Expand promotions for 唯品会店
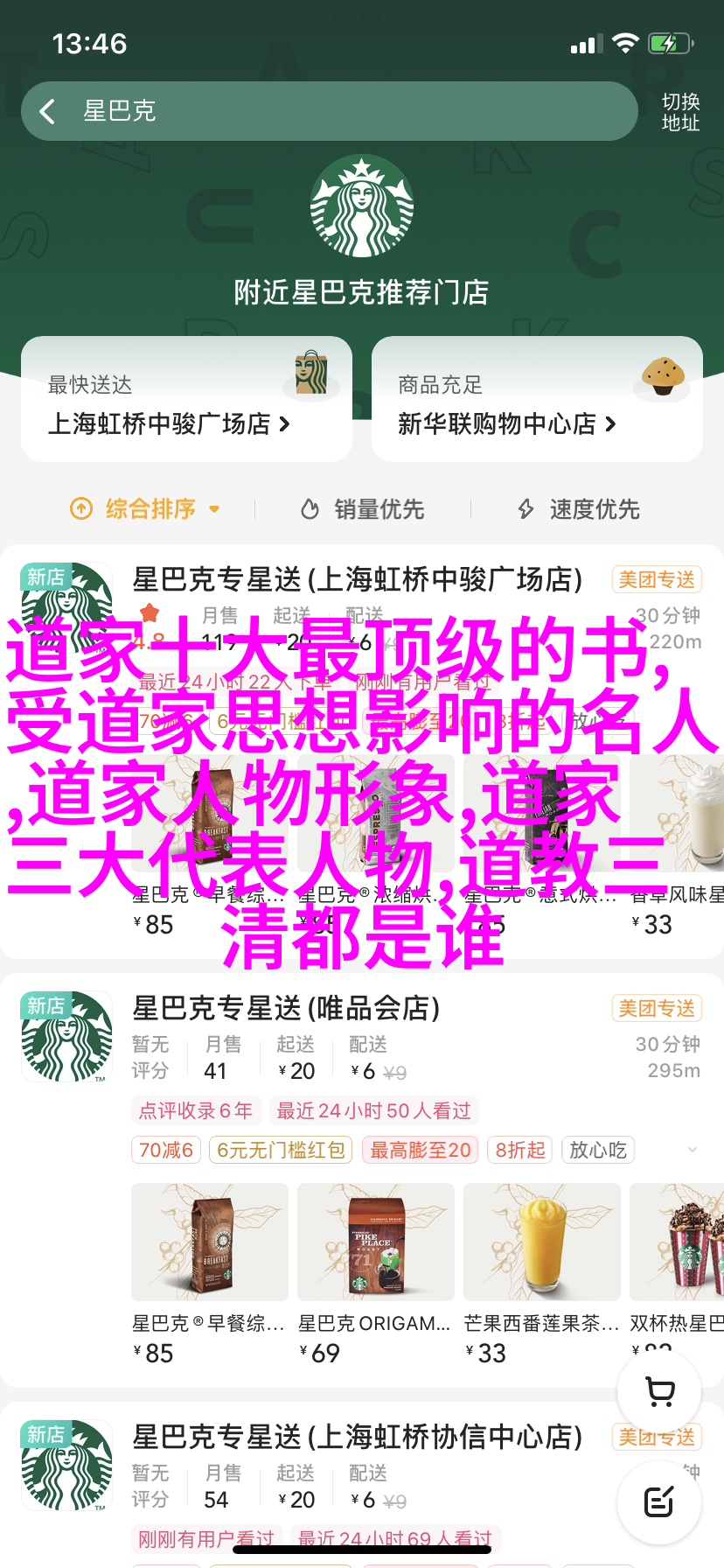Image resolution: width=724 pixels, height=1568 pixels. 693,1150
